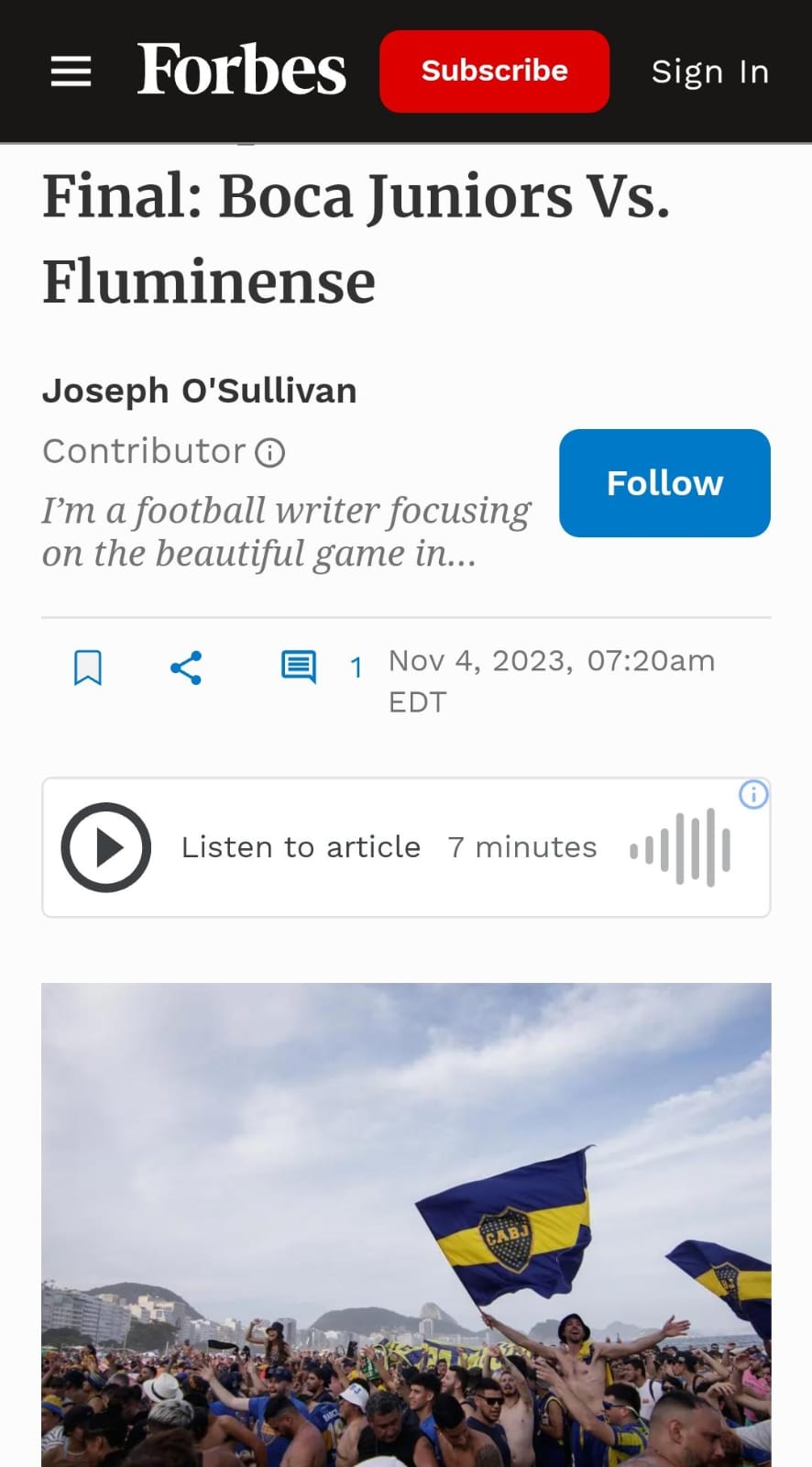Open author Joseph O'Sullivan's profile

click(200, 391)
